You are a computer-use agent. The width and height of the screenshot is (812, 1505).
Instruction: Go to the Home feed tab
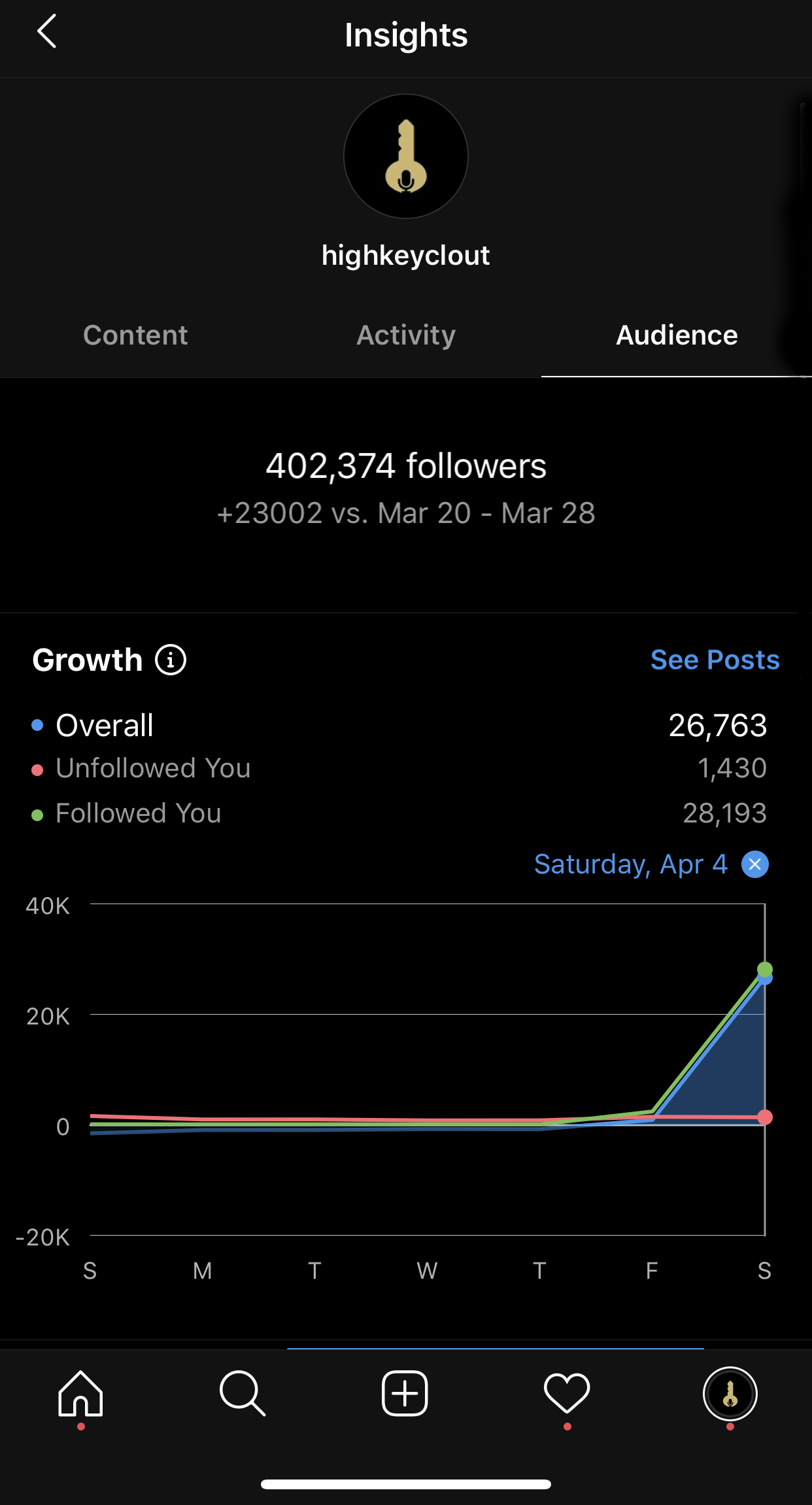coord(80,1393)
